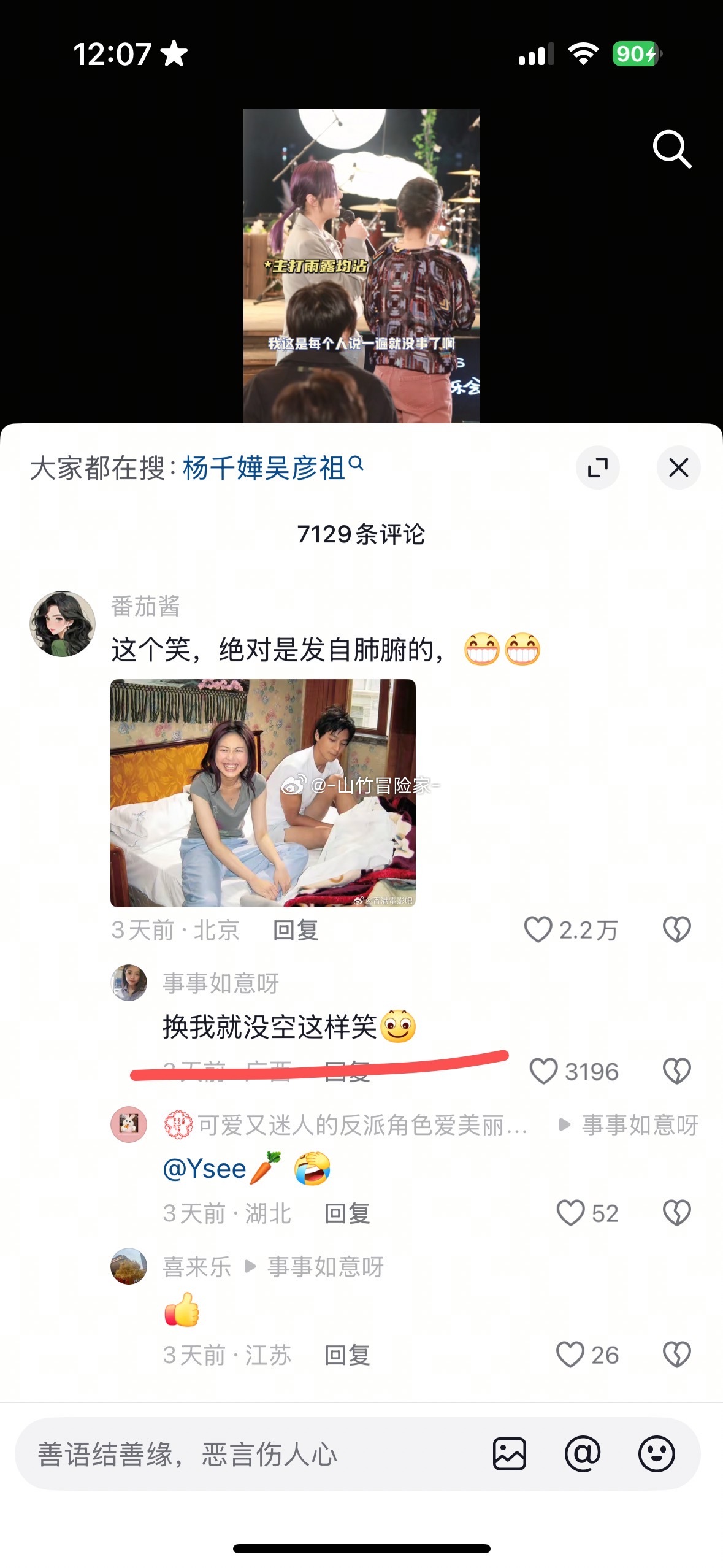Like 事事如意呀's comment with 3196 likes
The image size is (723, 1568).
tap(543, 1071)
